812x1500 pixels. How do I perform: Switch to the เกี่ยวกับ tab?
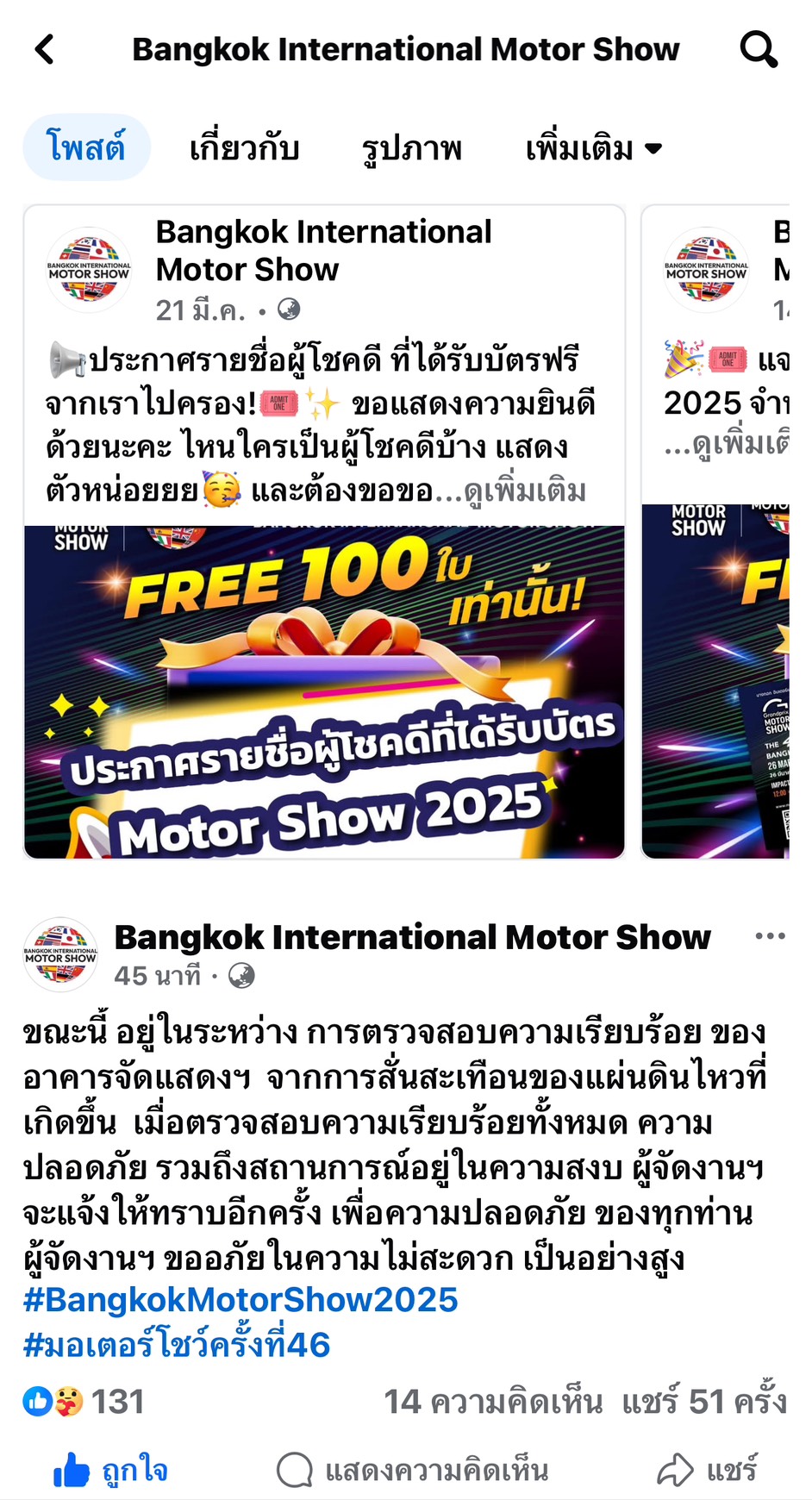click(x=244, y=148)
